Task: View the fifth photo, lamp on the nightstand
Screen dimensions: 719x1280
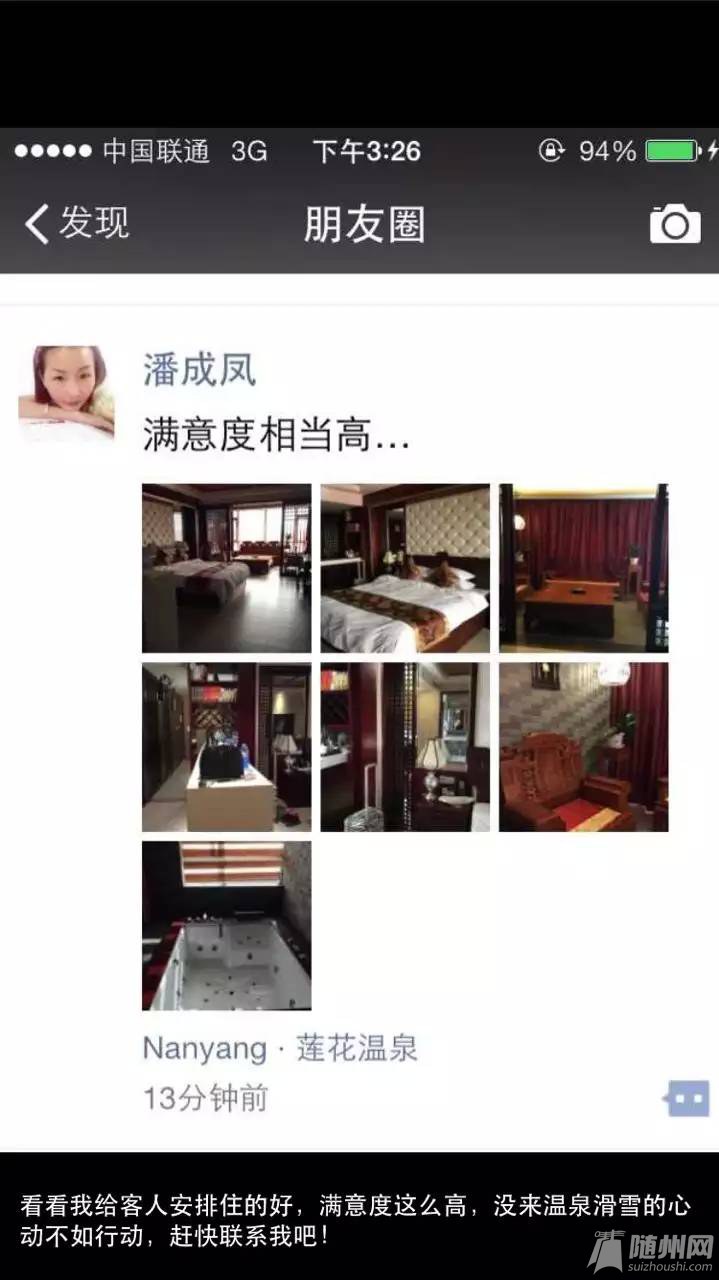Action: click(x=405, y=747)
